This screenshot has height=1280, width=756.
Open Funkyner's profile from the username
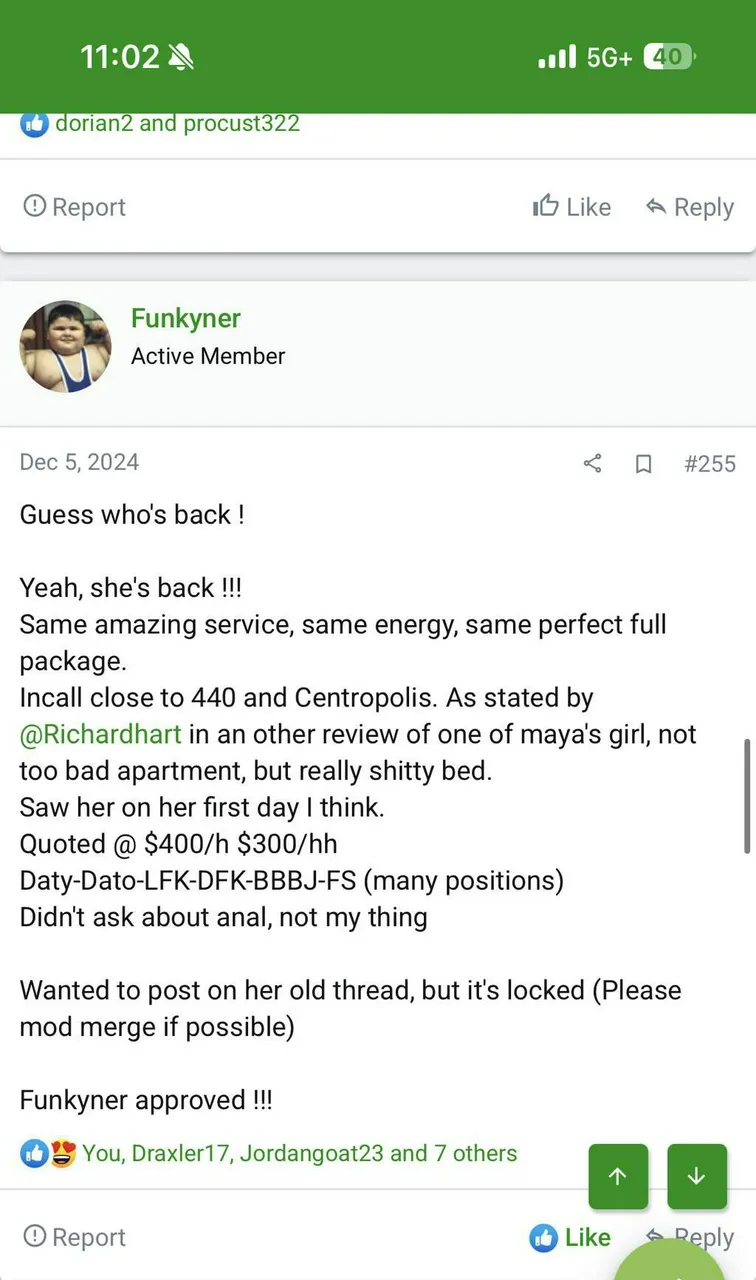pos(186,319)
